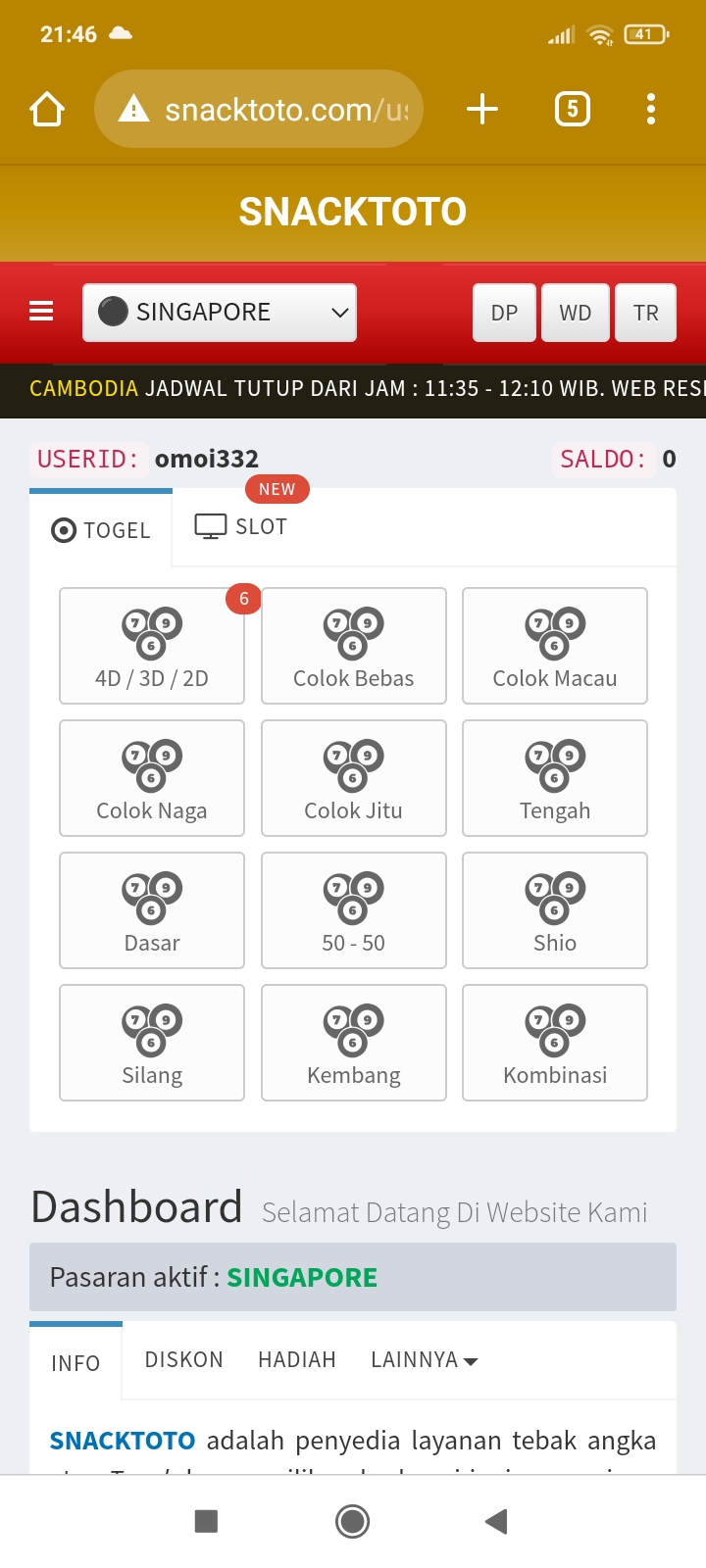Tap the TR transaction button
The image size is (706, 1568).
[645, 313]
